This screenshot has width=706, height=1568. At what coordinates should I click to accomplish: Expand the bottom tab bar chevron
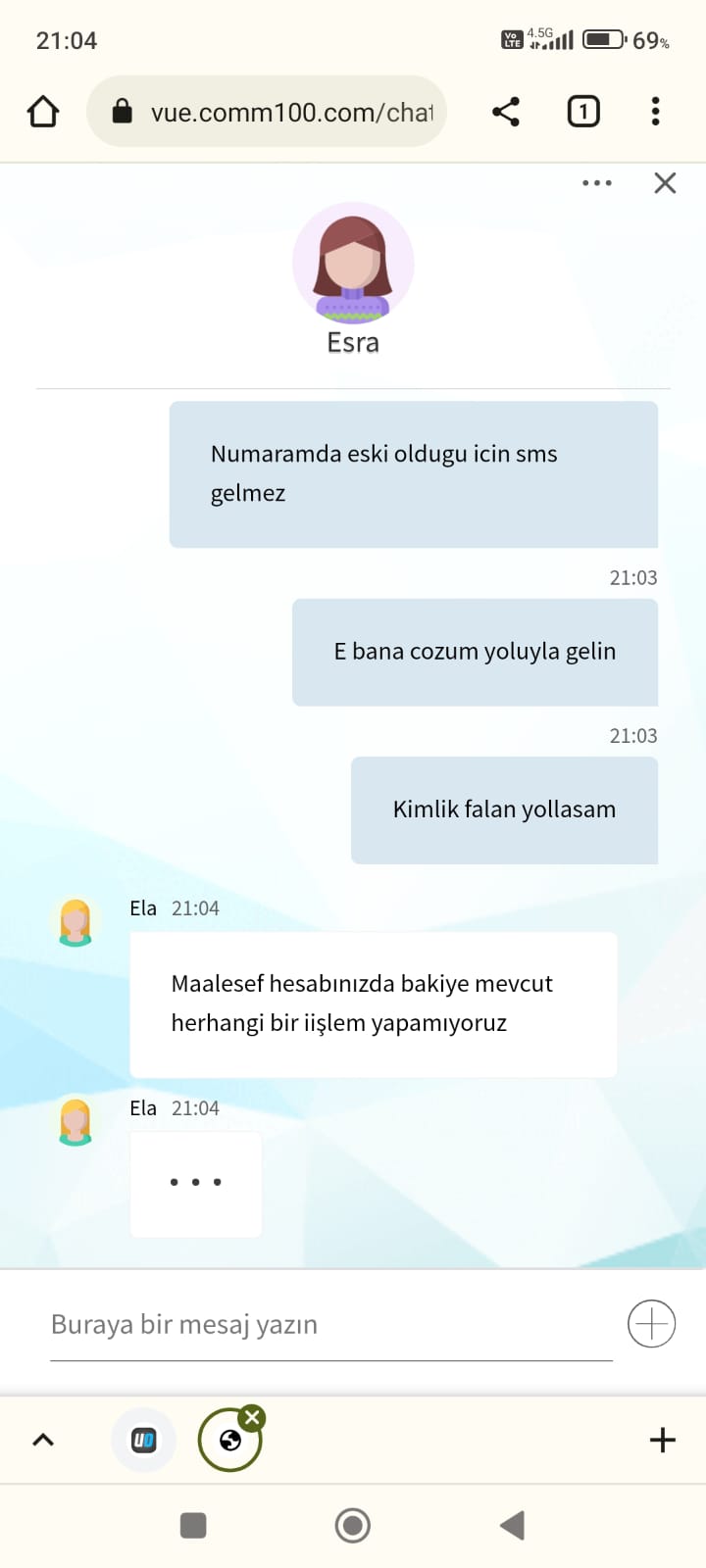pyautogui.click(x=43, y=1440)
